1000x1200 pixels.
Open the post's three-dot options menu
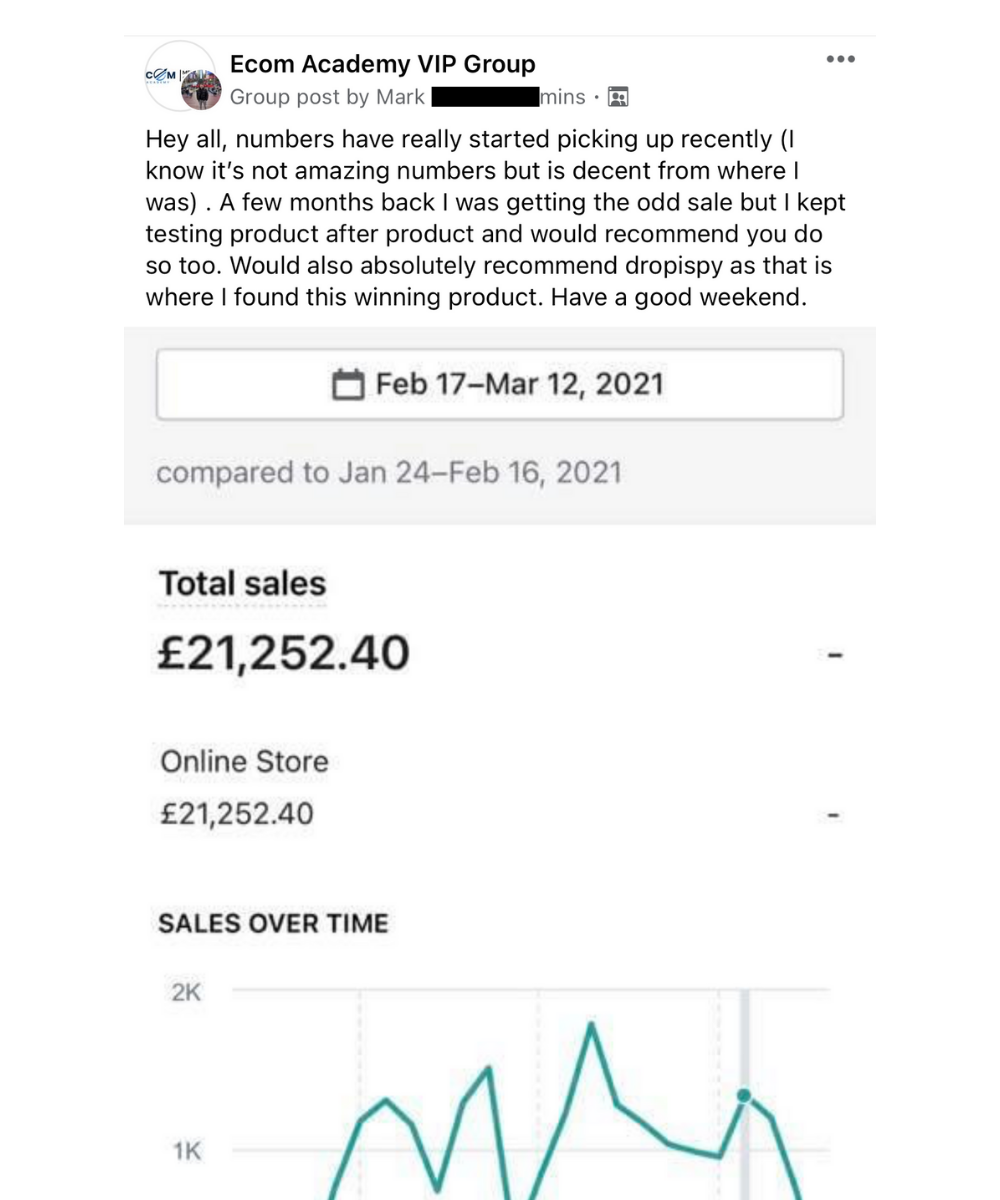(840, 60)
